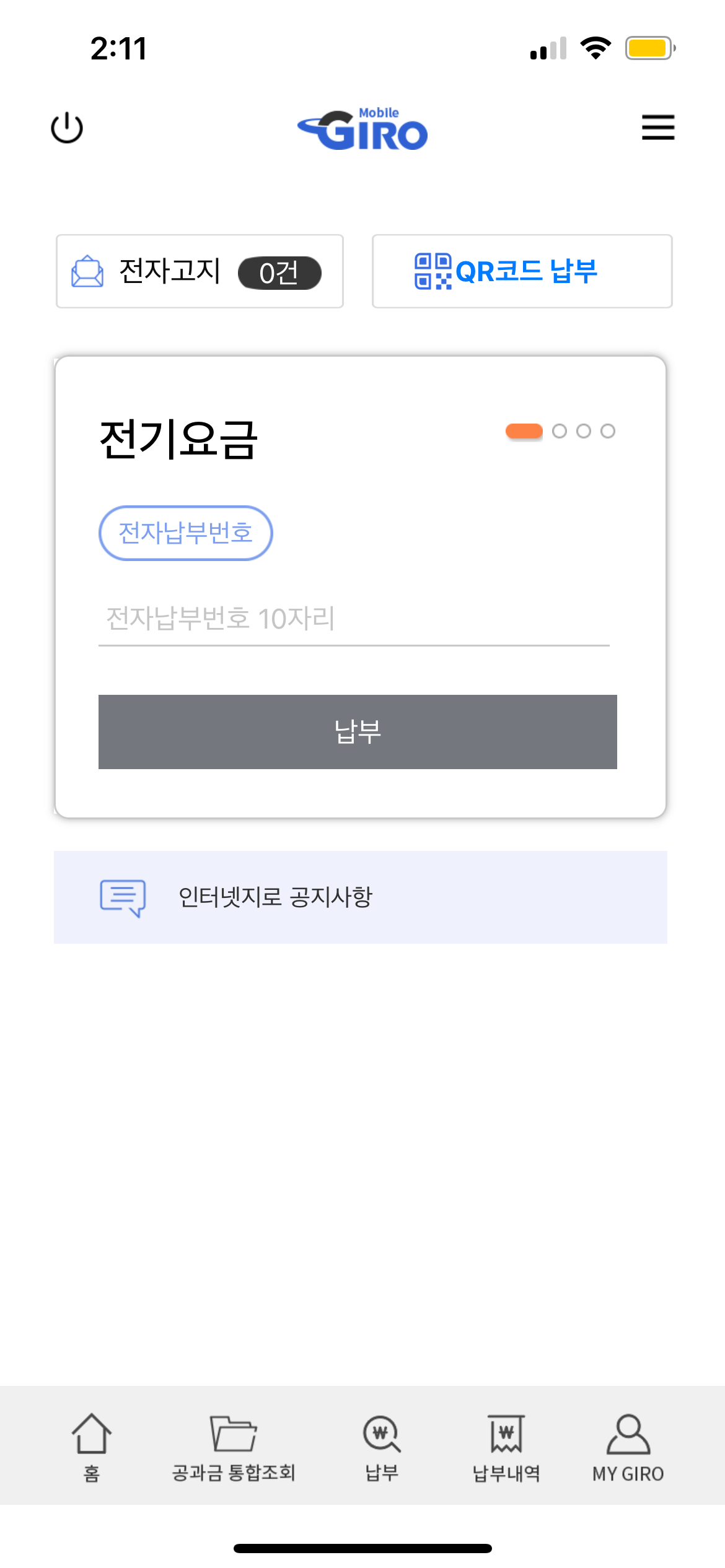This screenshot has height=1568, width=725.
Task: Open the hamburger menu
Action: [x=657, y=128]
